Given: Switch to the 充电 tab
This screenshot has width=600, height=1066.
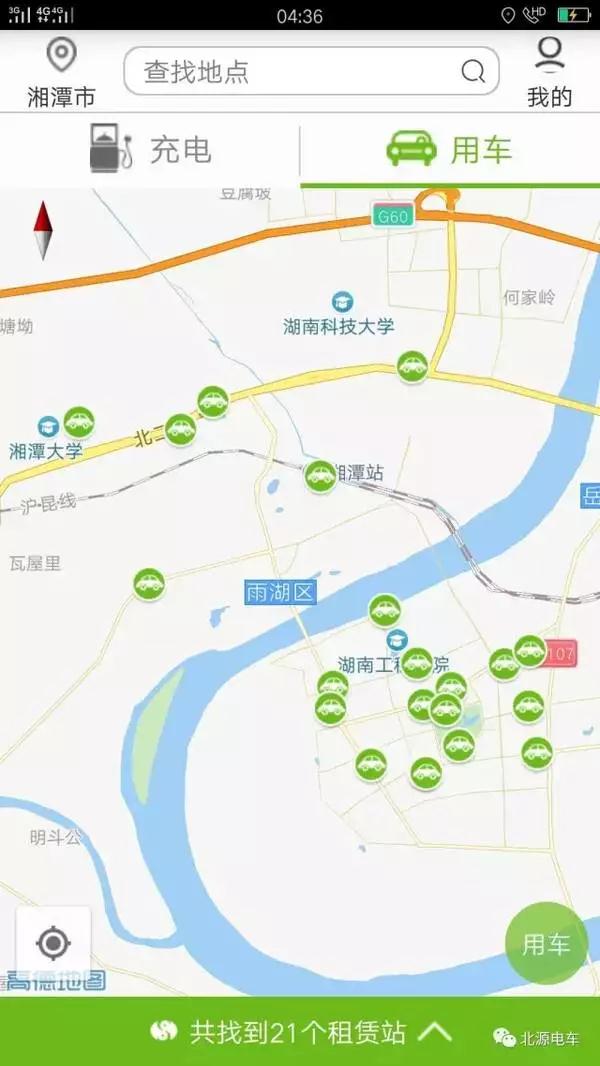Looking at the screenshot, I should tap(150, 150).
